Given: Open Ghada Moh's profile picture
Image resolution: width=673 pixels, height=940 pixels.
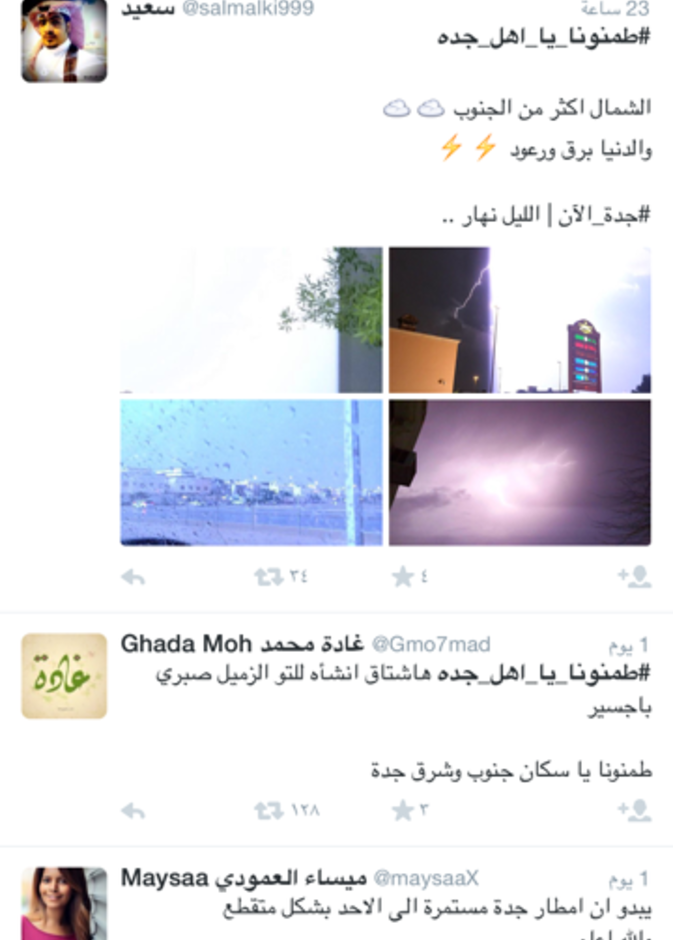Looking at the screenshot, I should click(x=64, y=676).
